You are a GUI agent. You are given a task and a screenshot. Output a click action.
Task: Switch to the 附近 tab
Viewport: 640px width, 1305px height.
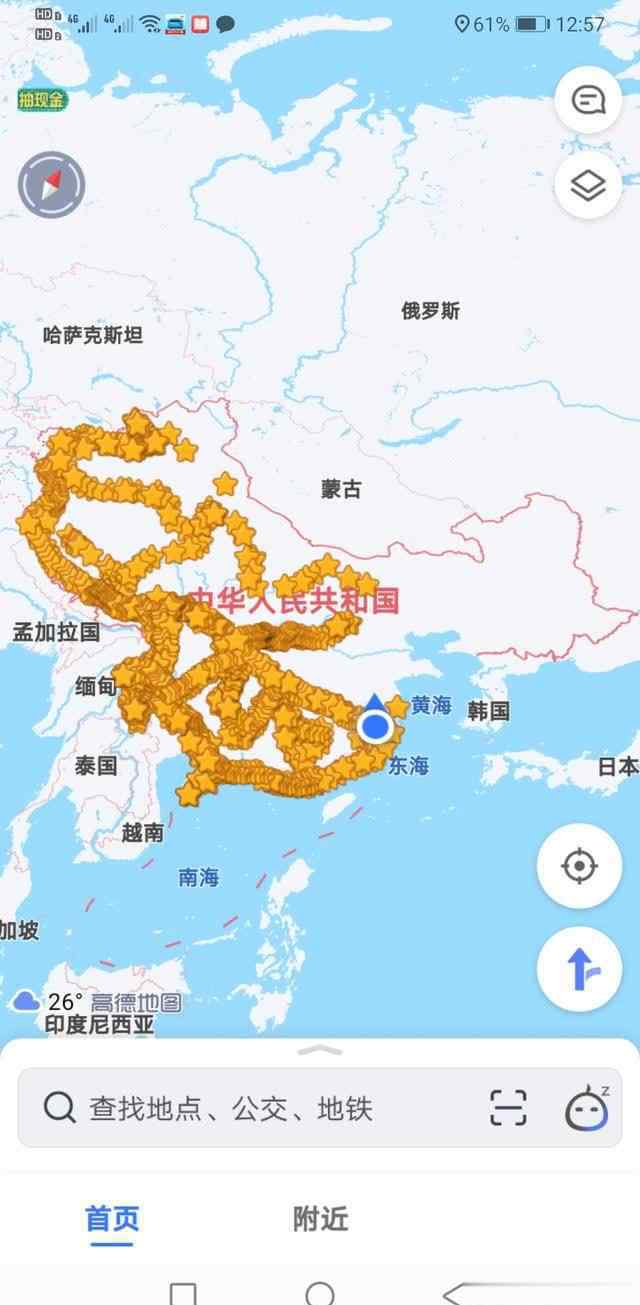pyautogui.click(x=320, y=1219)
